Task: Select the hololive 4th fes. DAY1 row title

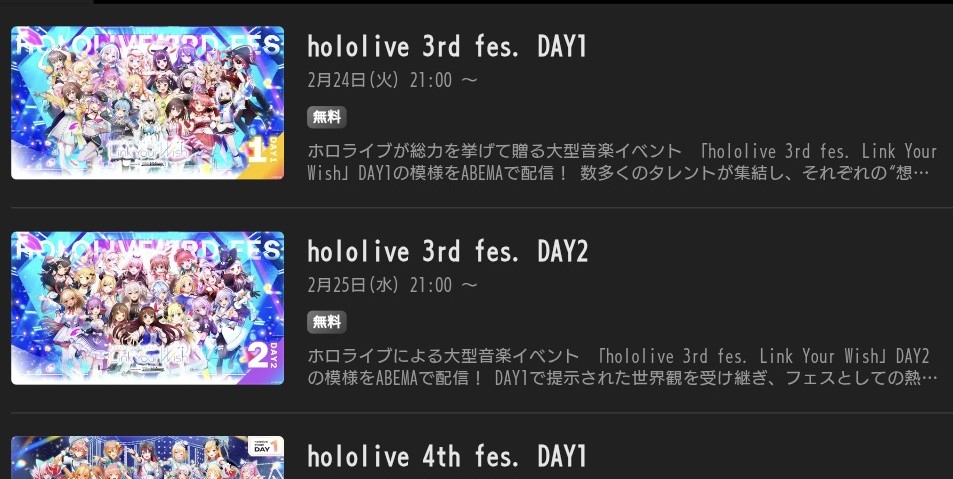Action: pyautogui.click(x=447, y=457)
